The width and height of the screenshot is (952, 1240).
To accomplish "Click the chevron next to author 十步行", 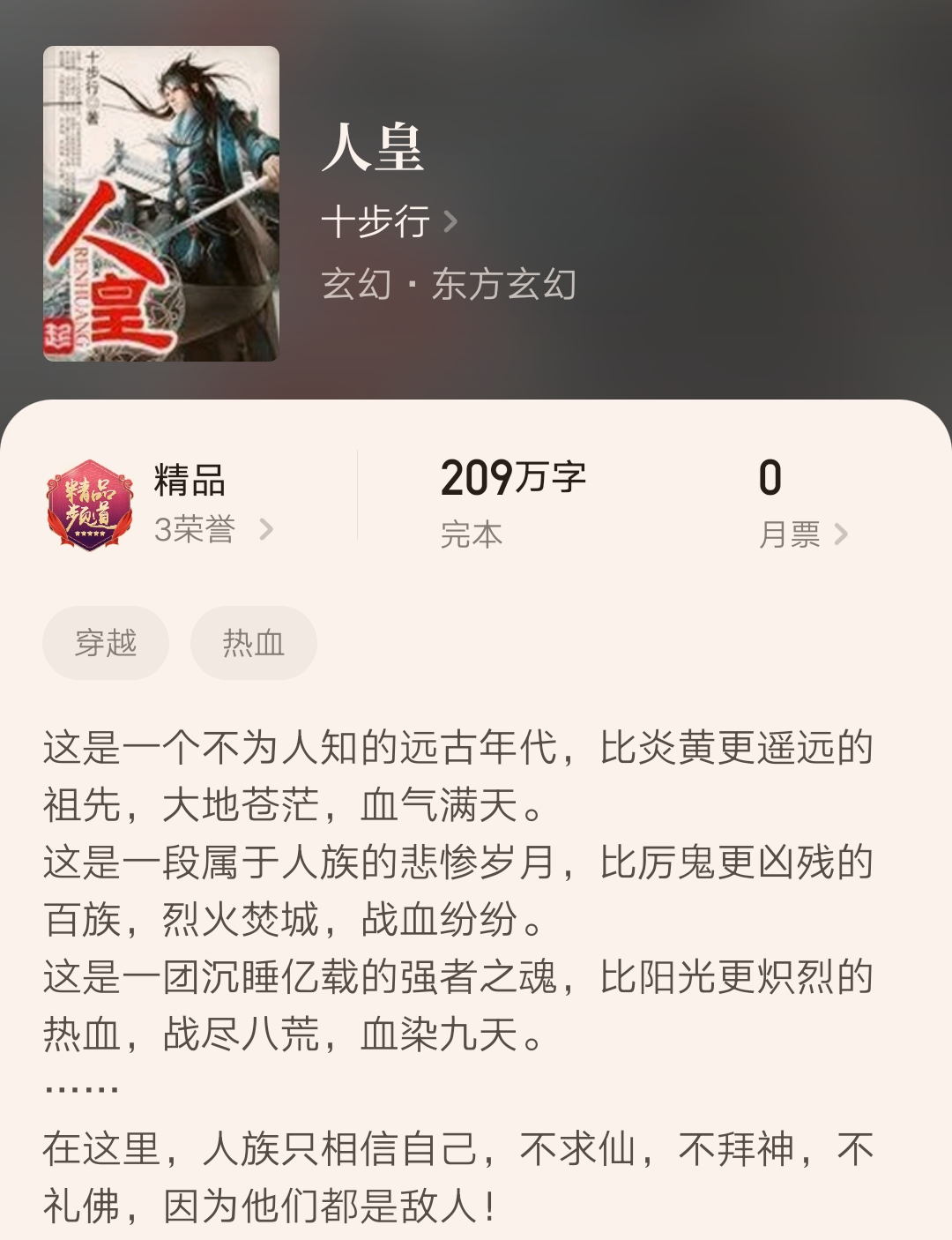I will [452, 223].
